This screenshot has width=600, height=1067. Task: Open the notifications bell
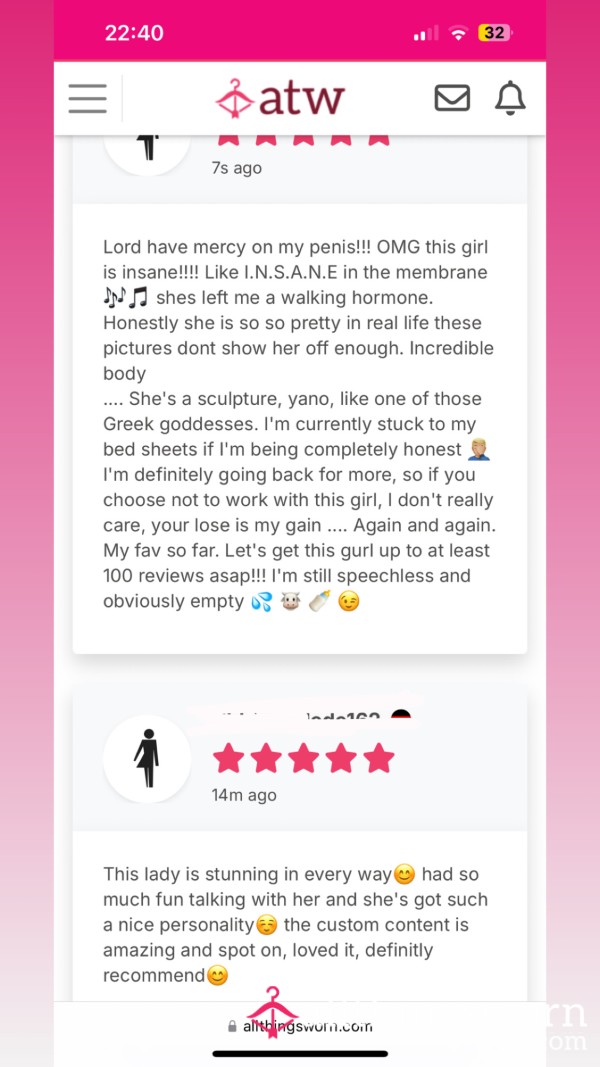(510, 98)
